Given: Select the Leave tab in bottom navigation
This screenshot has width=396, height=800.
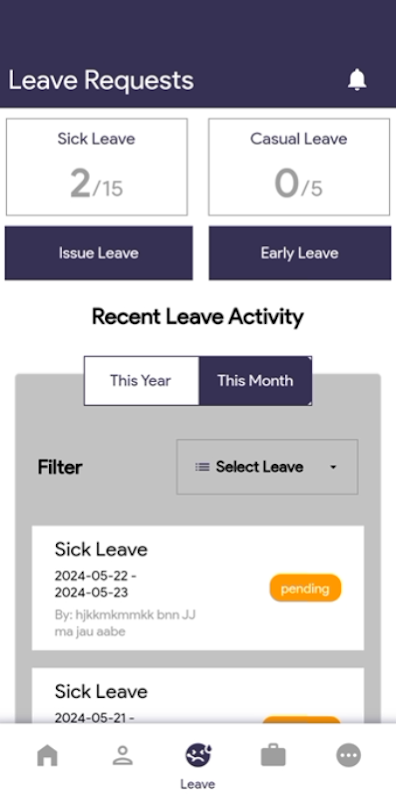Looking at the screenshot, I should (x=198, y=765).
